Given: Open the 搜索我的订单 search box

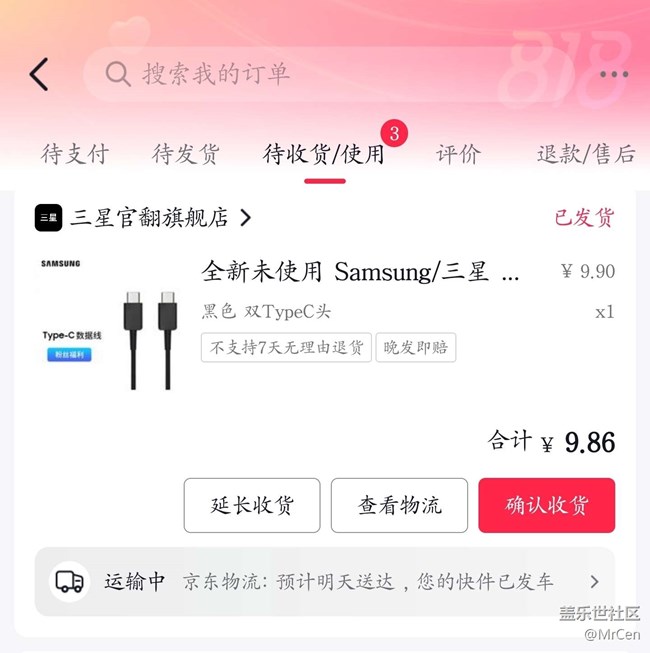Looking at the screenshot, I should click(x=300, y=74).
